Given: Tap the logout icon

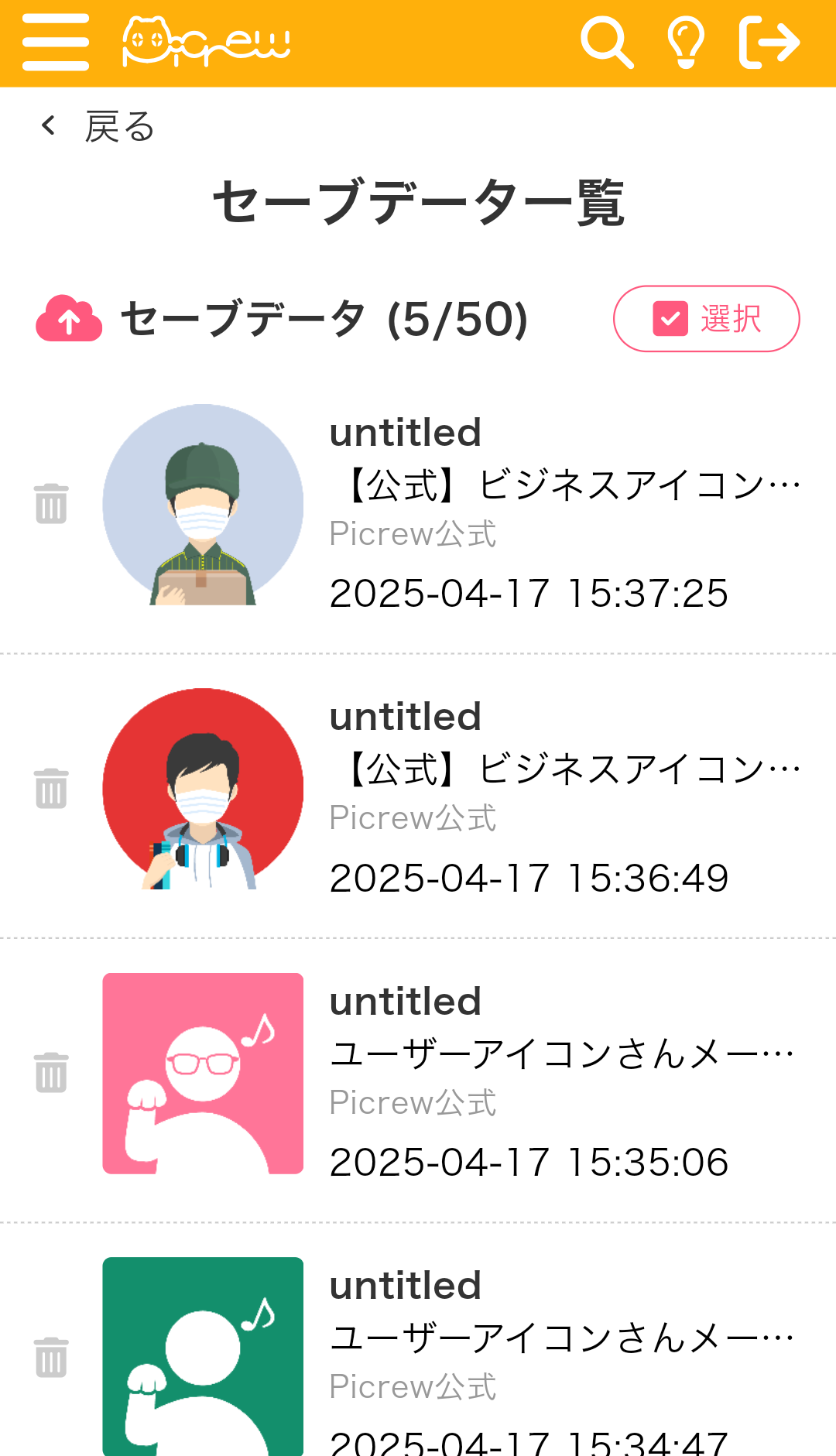Looking at the screenshot, I should (769, 43).
